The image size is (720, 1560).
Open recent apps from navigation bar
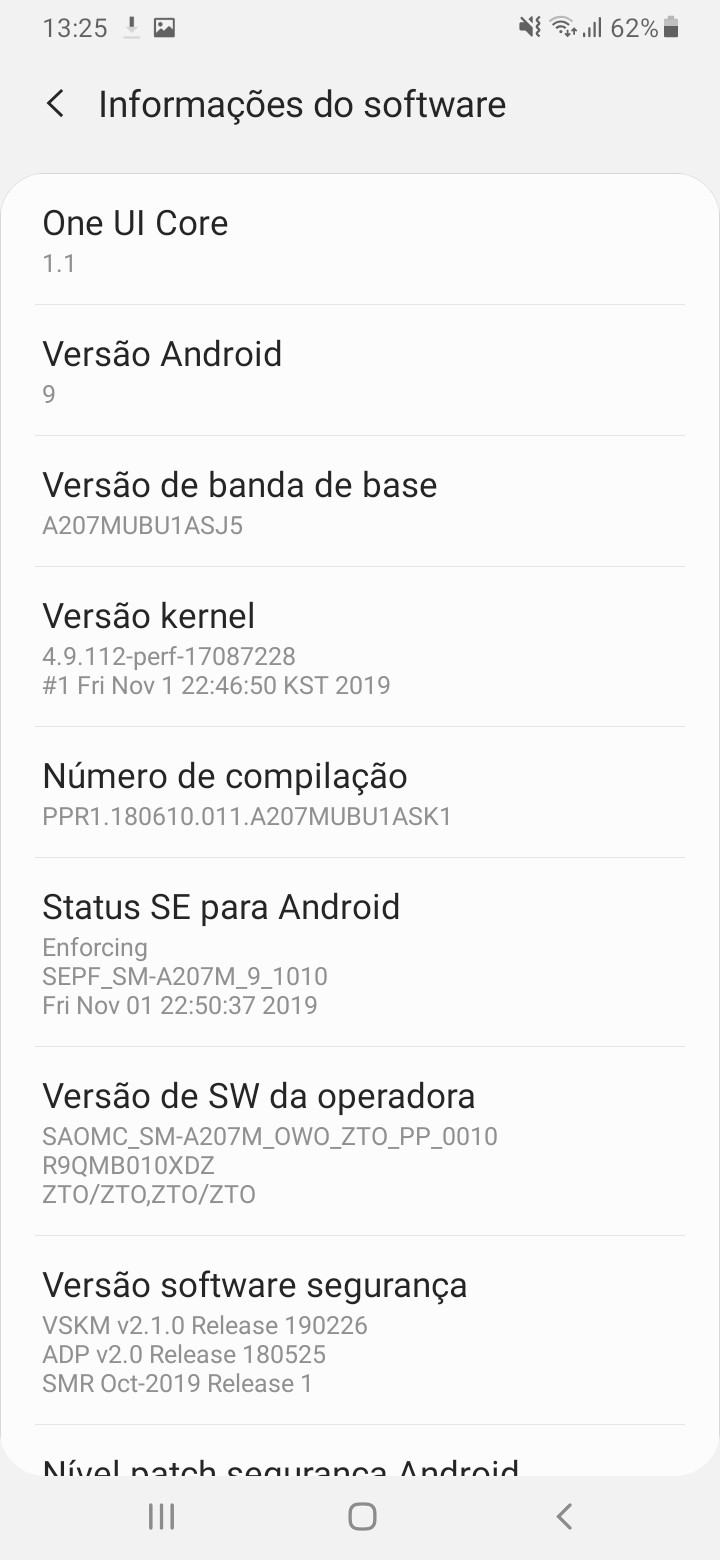point(161,1516)
